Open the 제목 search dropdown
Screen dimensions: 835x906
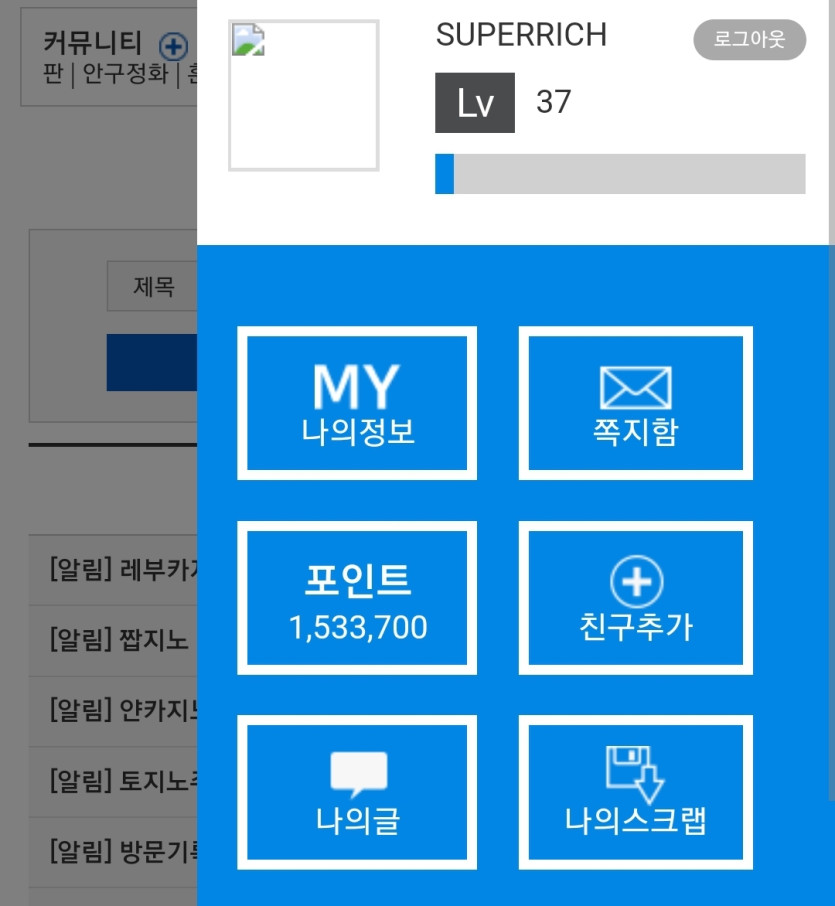(x=153, y=286)
